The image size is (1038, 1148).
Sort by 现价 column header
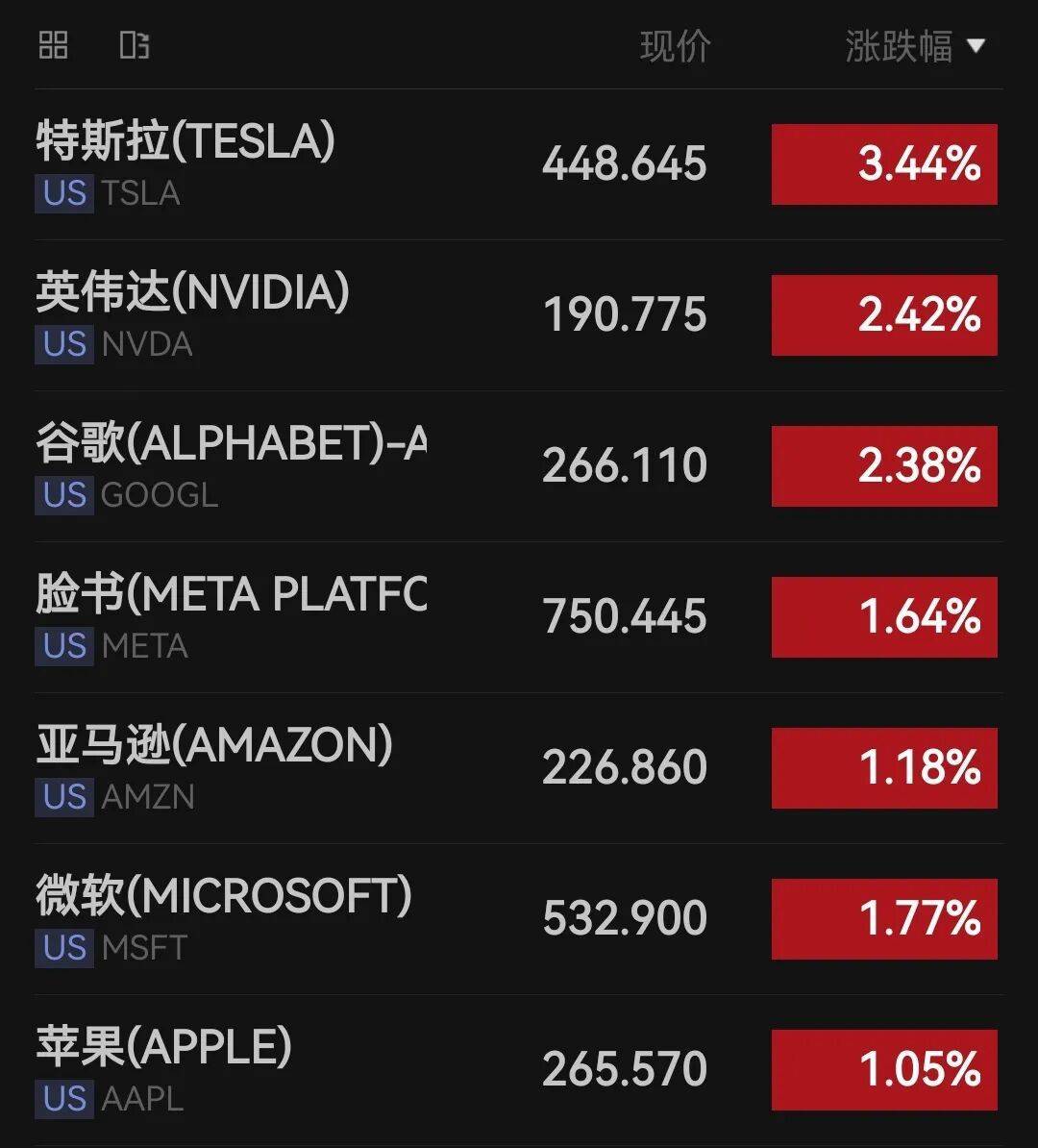point(675,46)
